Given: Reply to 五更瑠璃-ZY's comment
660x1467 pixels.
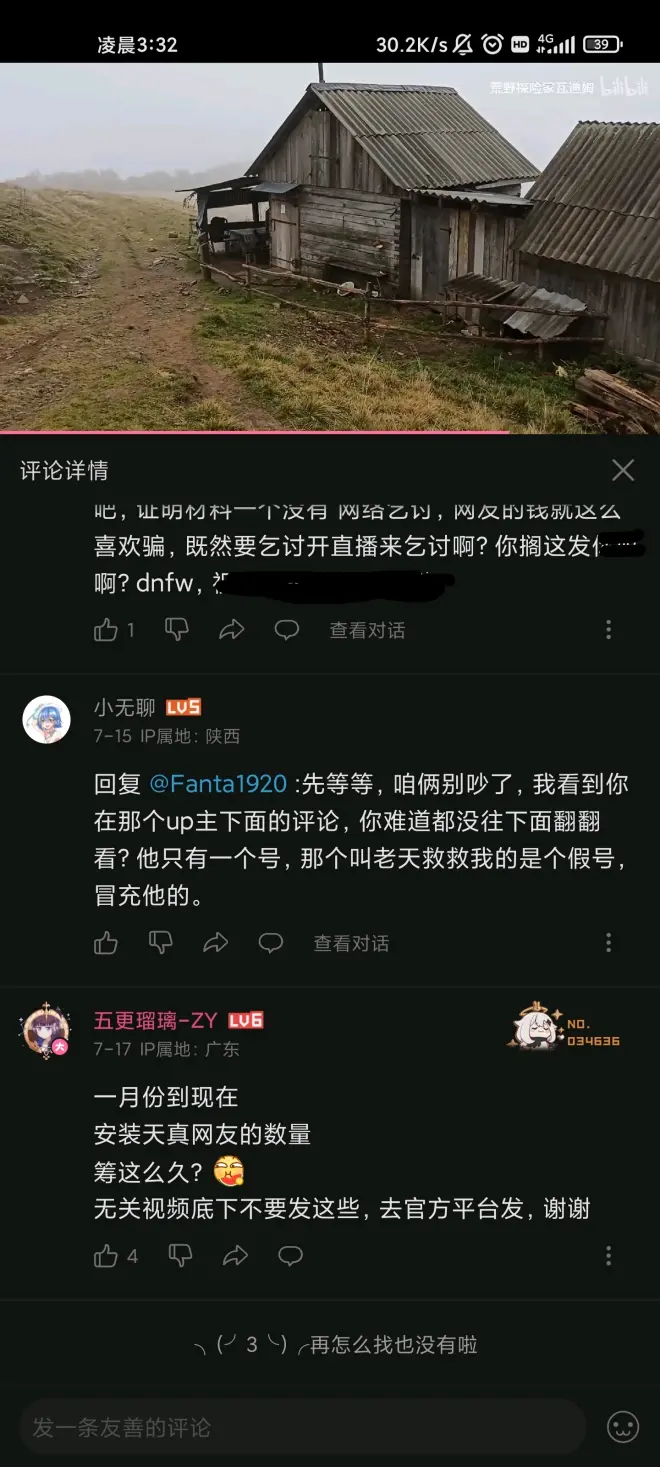Looking at the screenshot, I should (290, 1256).
